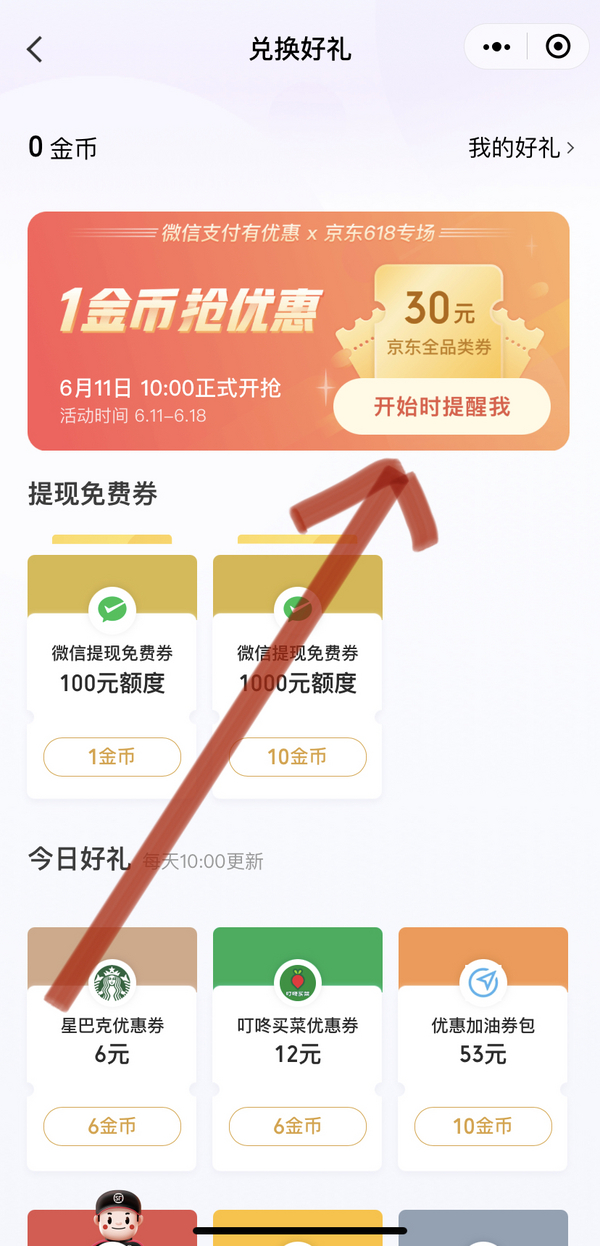
Task: Redeem 星巴克优惠券 for 6金币
Action: tap(112, 1126)
